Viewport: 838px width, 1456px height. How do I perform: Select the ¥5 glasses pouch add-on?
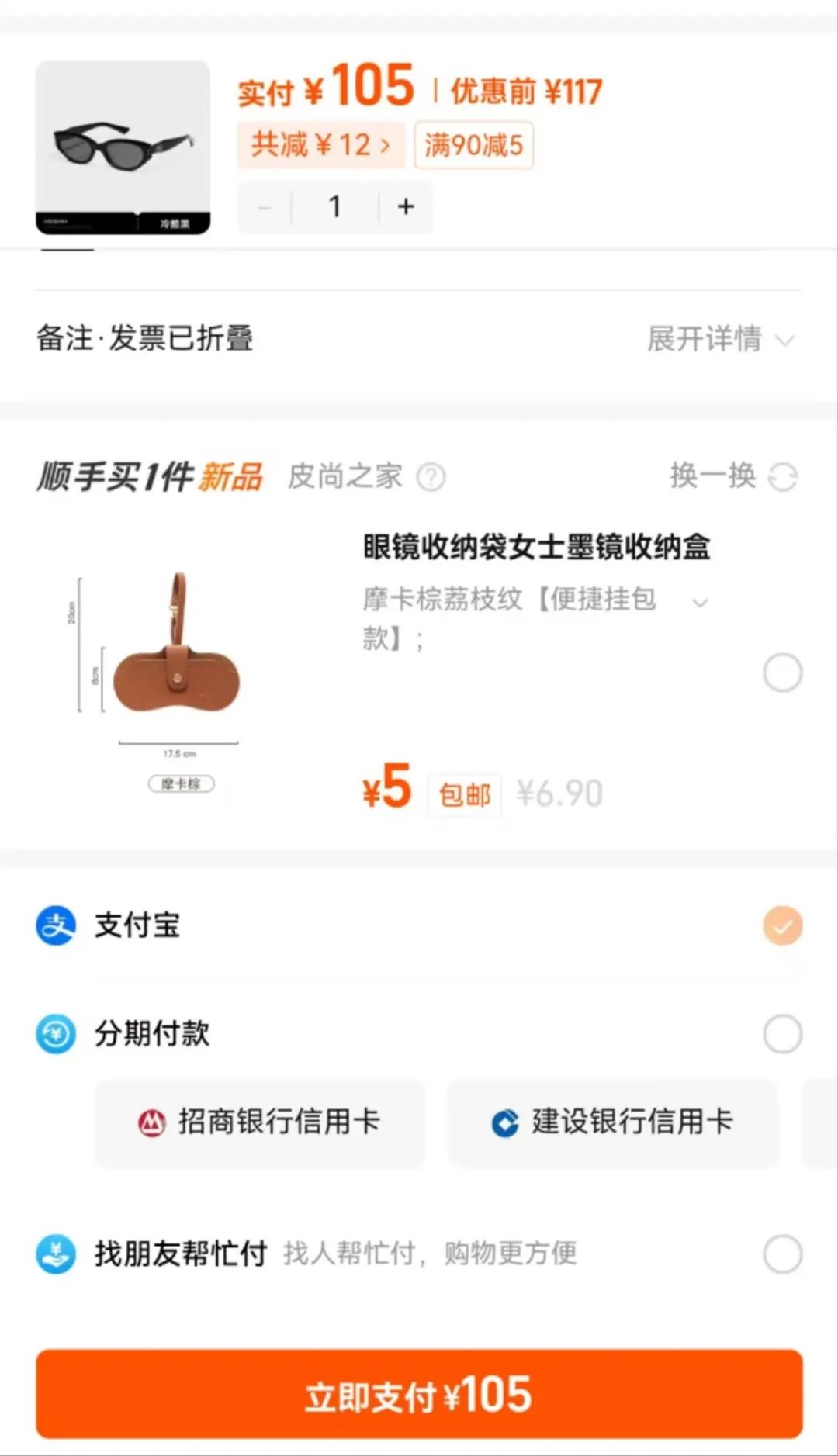click(782, 673)
